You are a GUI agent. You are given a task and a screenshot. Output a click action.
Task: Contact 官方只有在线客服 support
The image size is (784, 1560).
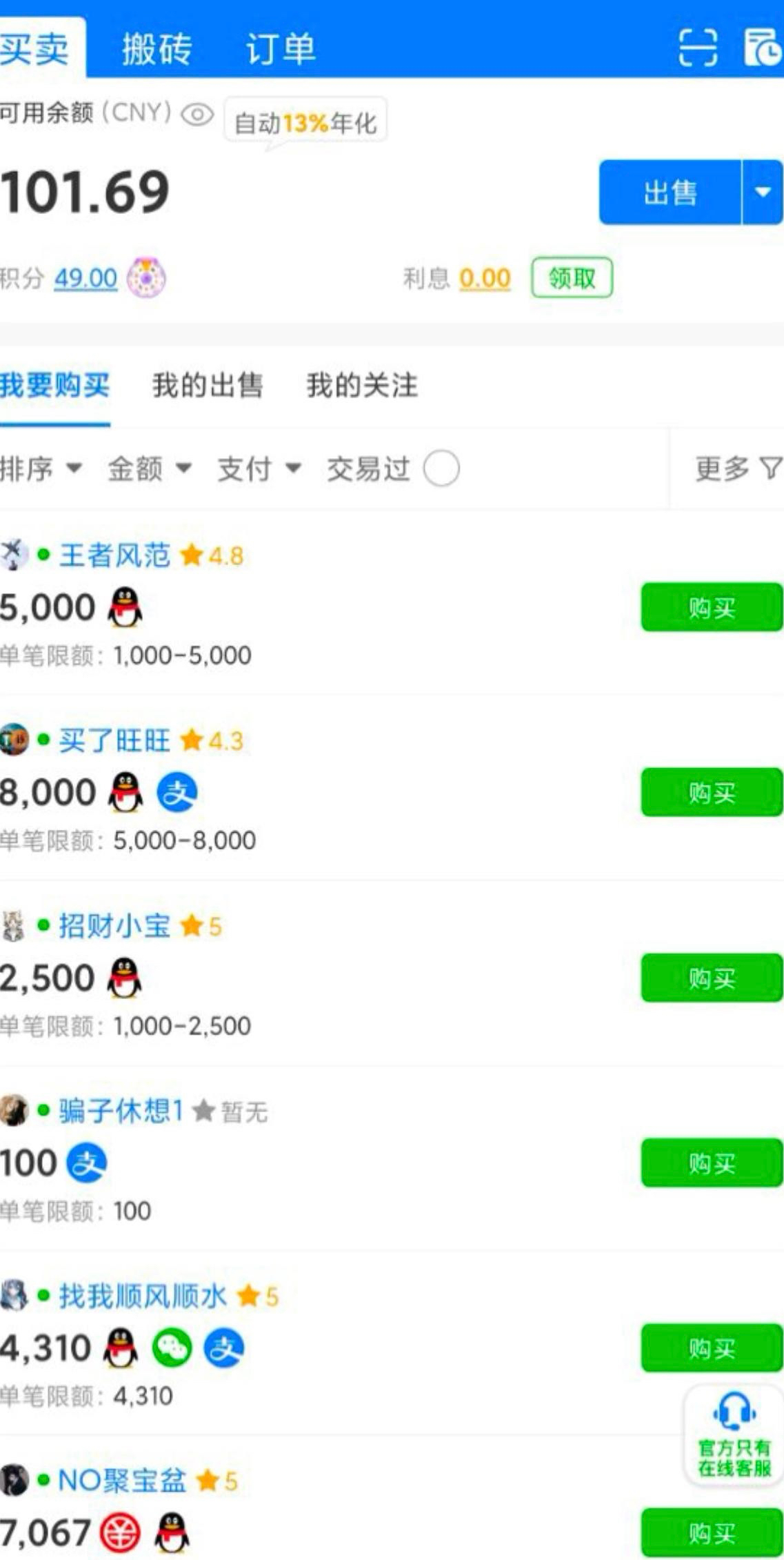(x=734, y=1436)
